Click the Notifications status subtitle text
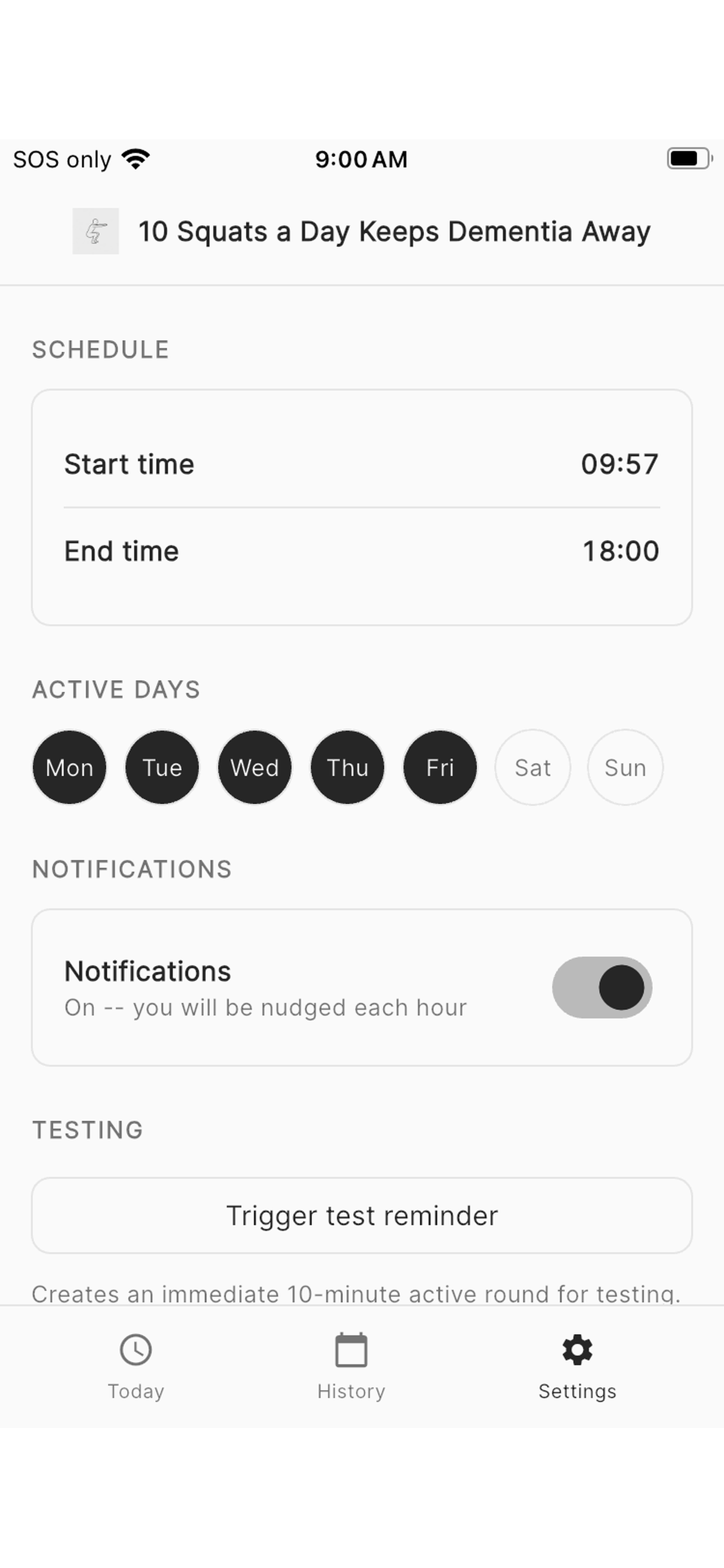 pyautogui.click(x=265, y=1007)
